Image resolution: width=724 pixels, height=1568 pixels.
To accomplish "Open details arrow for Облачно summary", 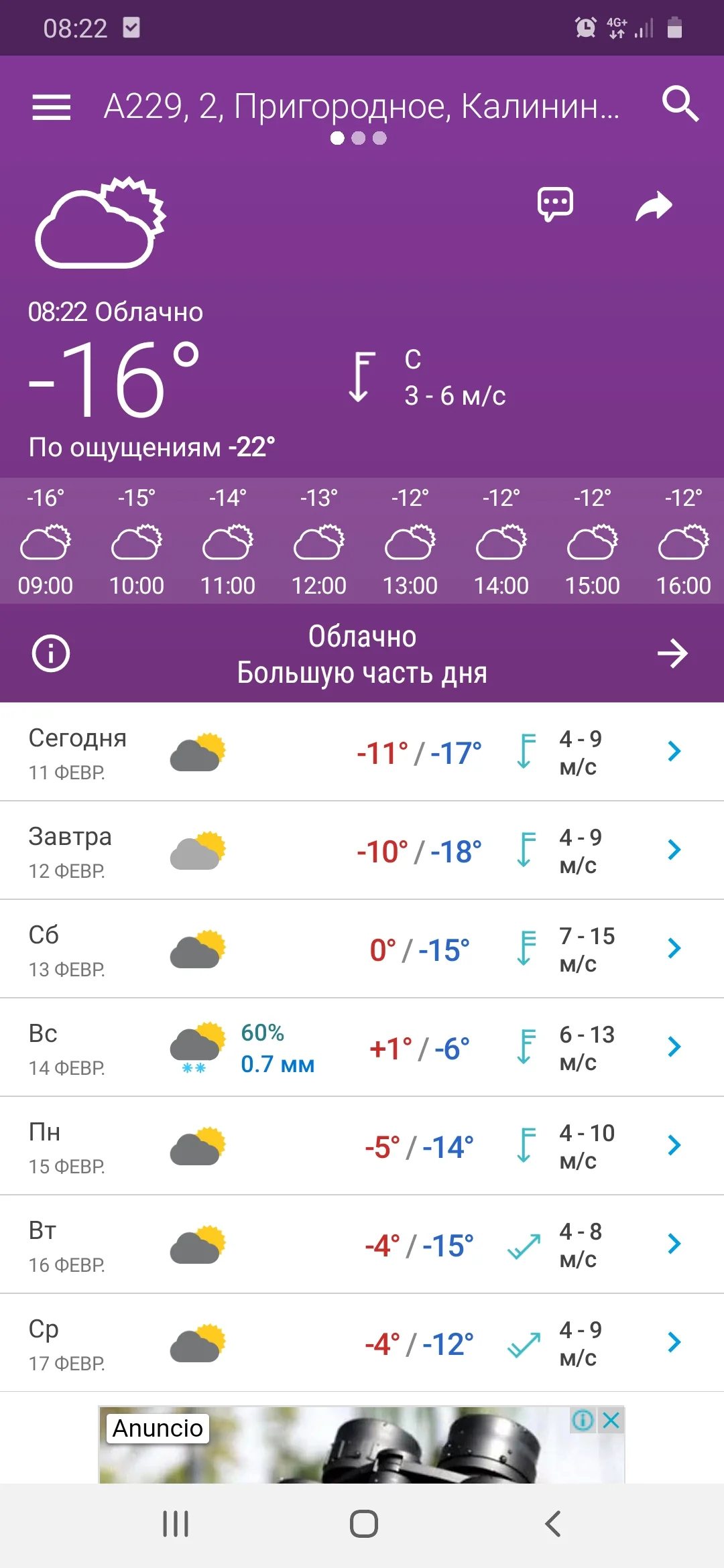I will (x=672, y=653).
